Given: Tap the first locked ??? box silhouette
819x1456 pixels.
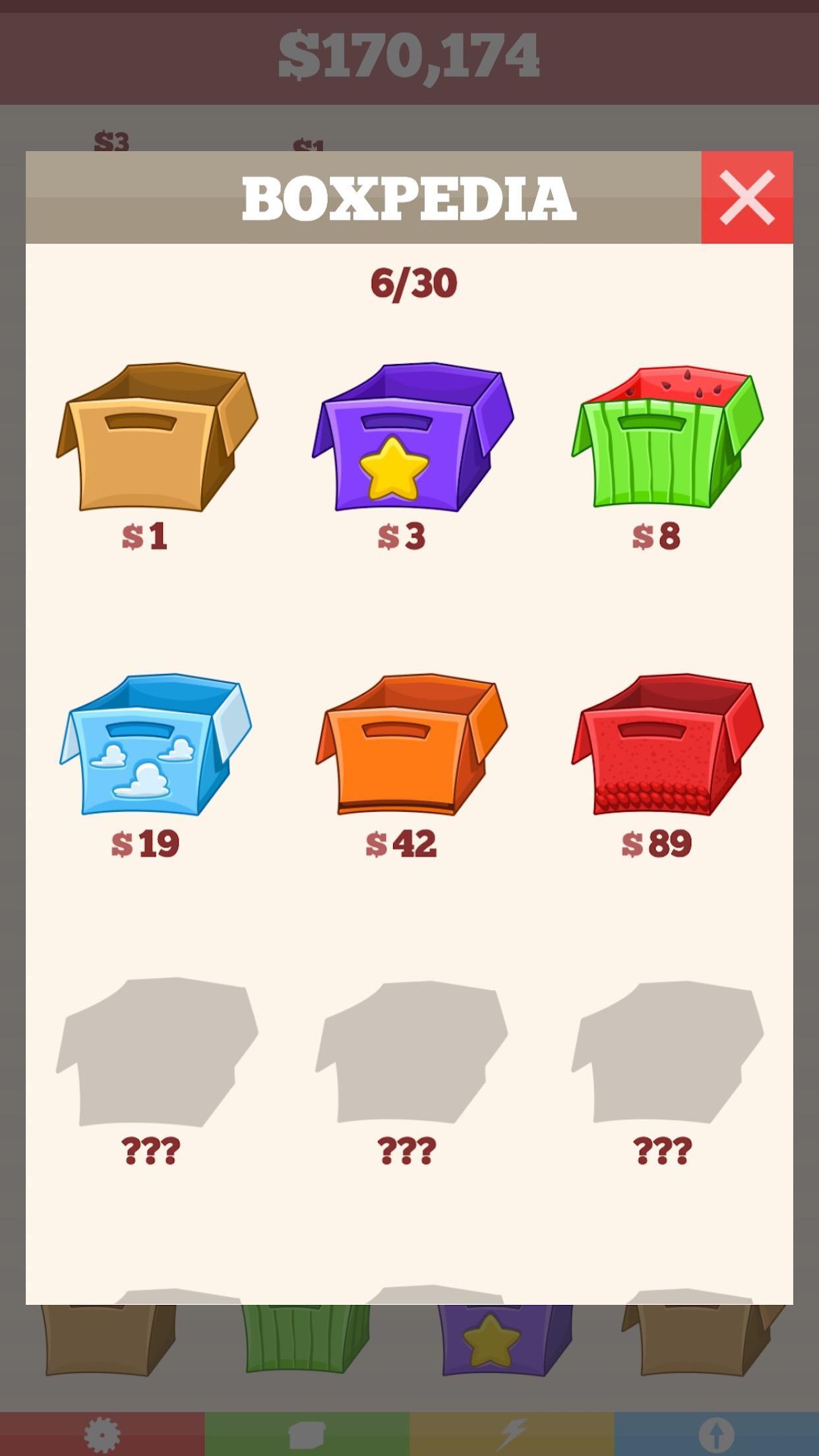Looking at the screenshot, I should (158, 1055).
